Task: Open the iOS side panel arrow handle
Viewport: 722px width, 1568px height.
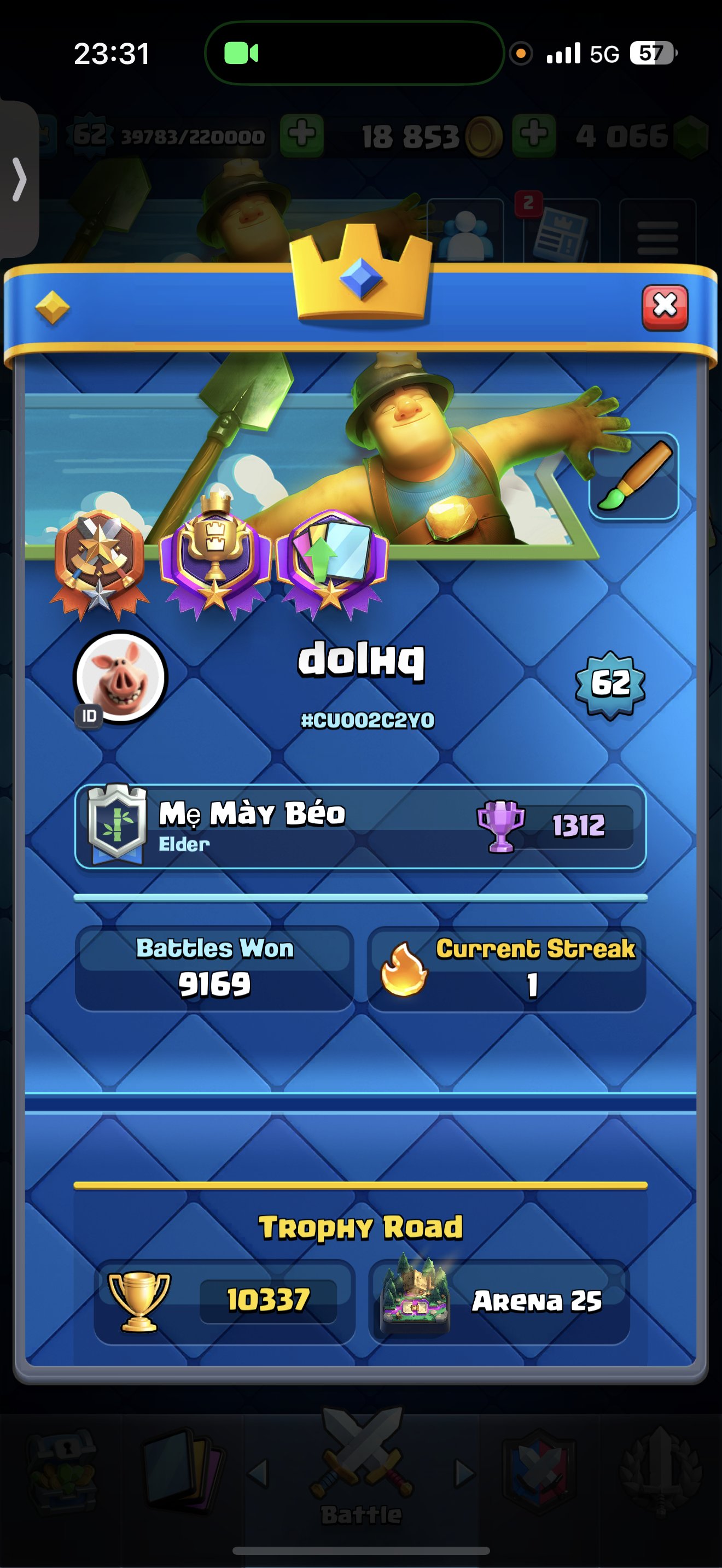Action: coord(20,179)
